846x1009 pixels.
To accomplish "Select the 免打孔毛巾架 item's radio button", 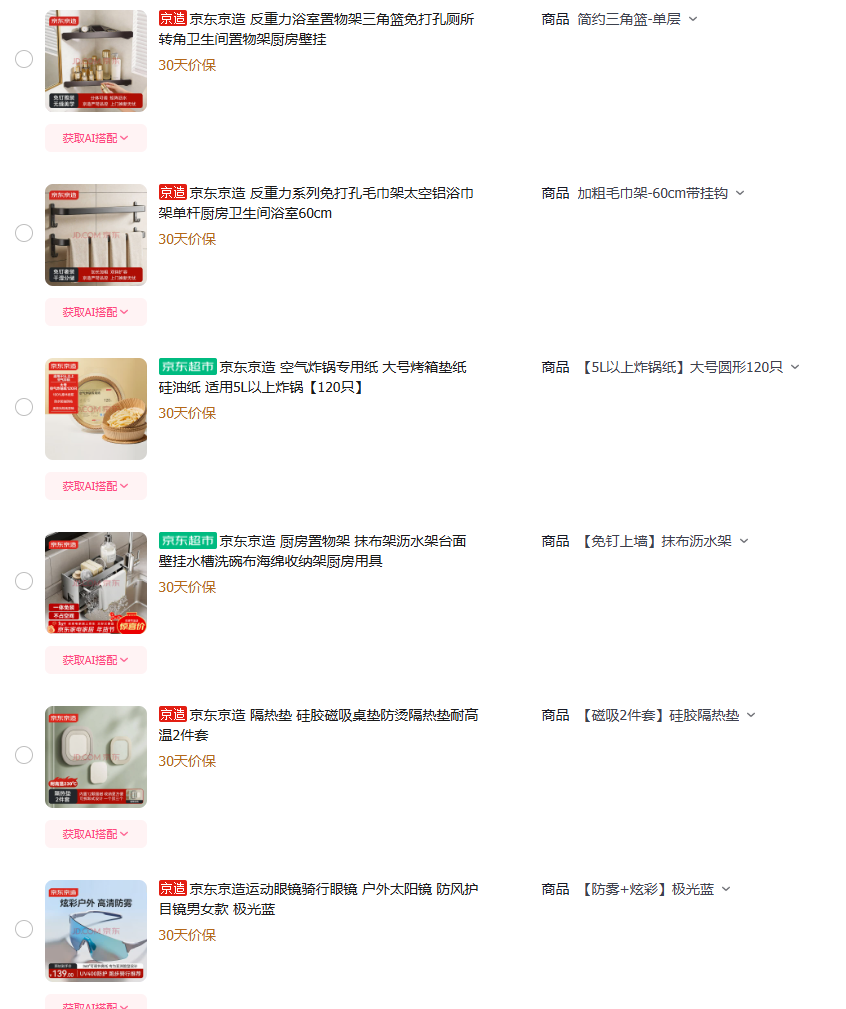I will pos(24,233).
